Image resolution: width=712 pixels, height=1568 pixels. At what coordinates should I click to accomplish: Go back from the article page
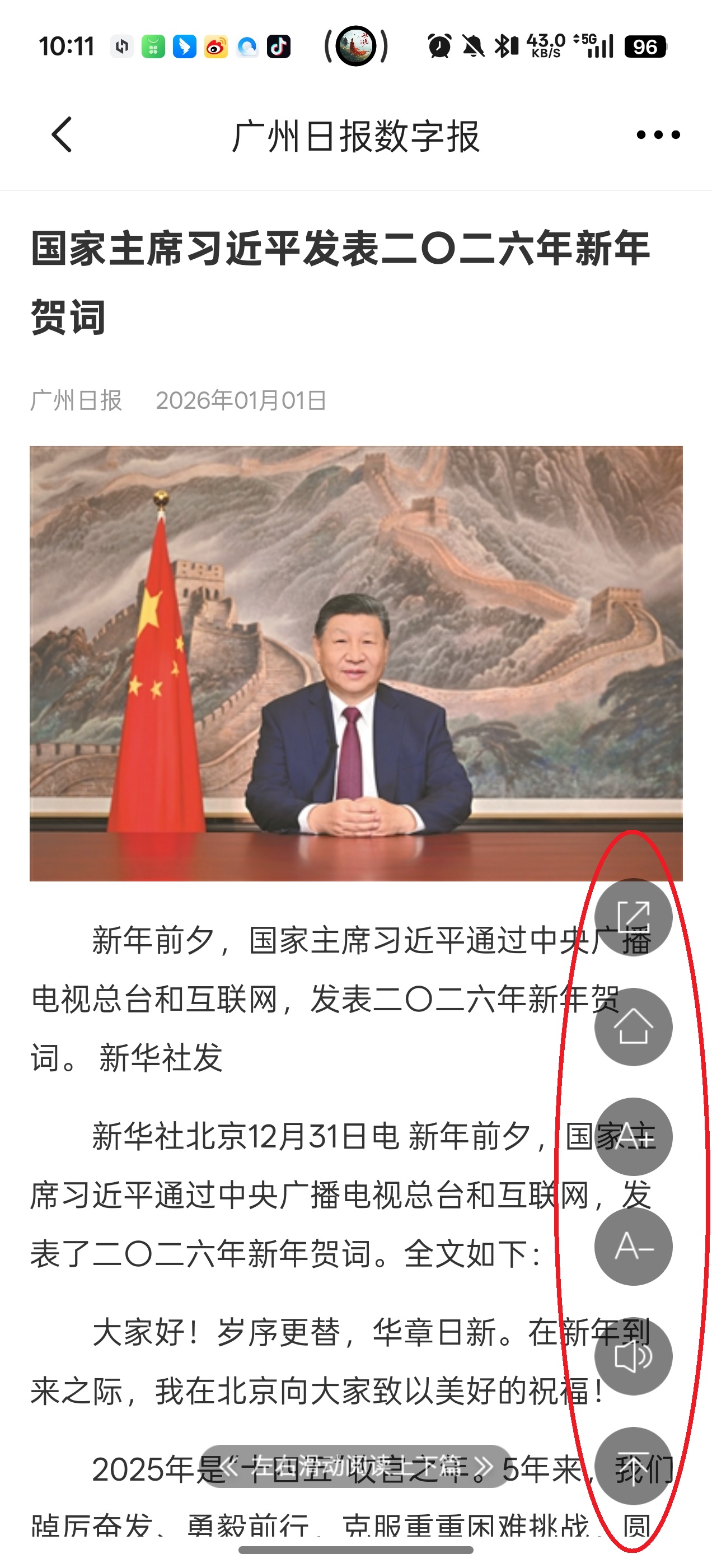[x=62, y=134]
